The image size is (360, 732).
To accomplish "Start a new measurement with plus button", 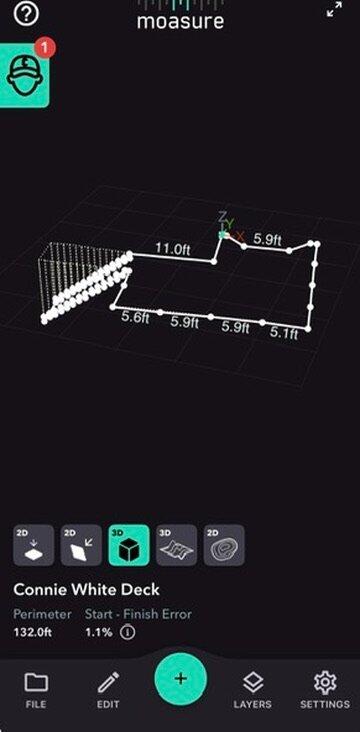I will pos(180,678).
